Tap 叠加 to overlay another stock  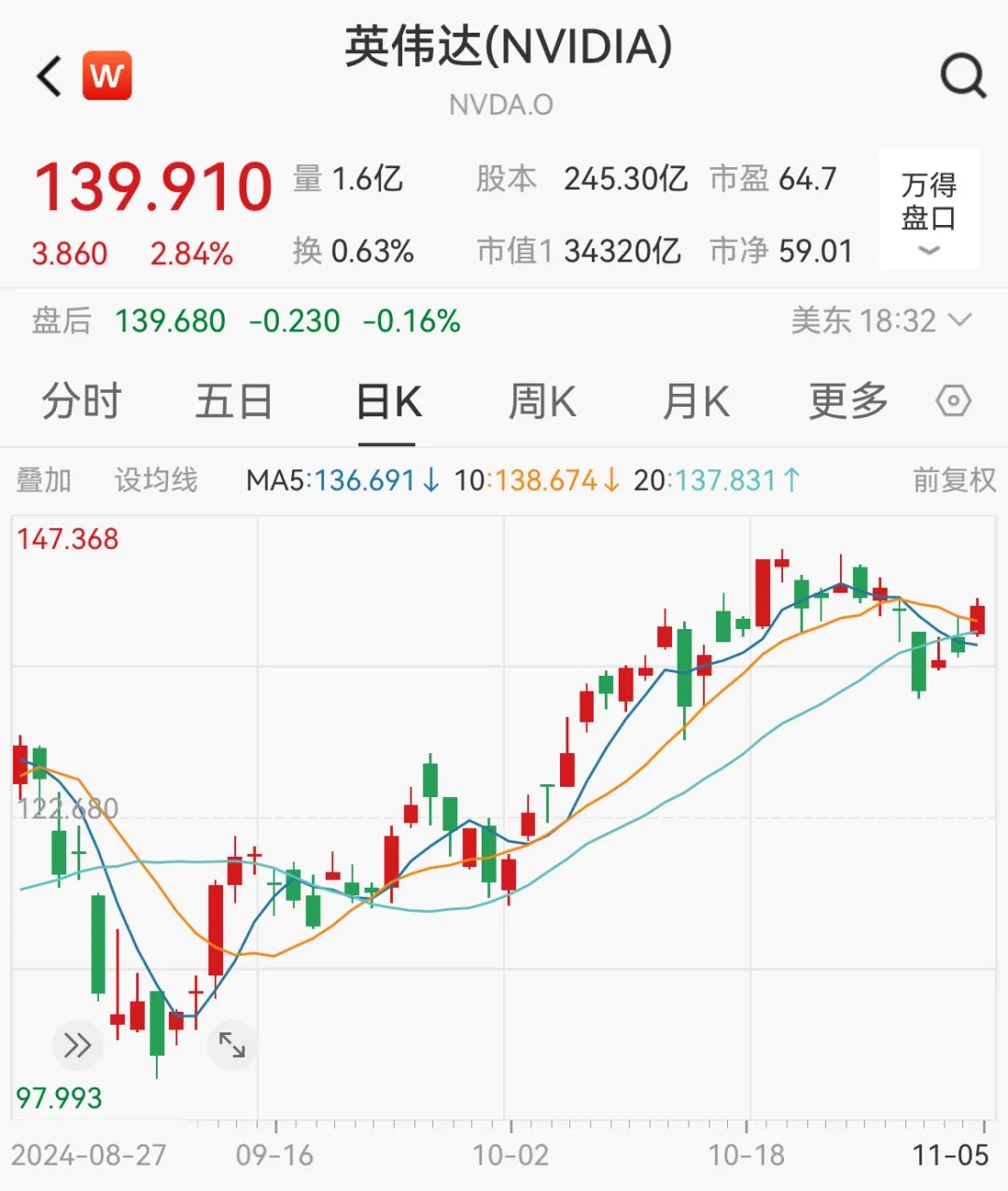[44, 481]
